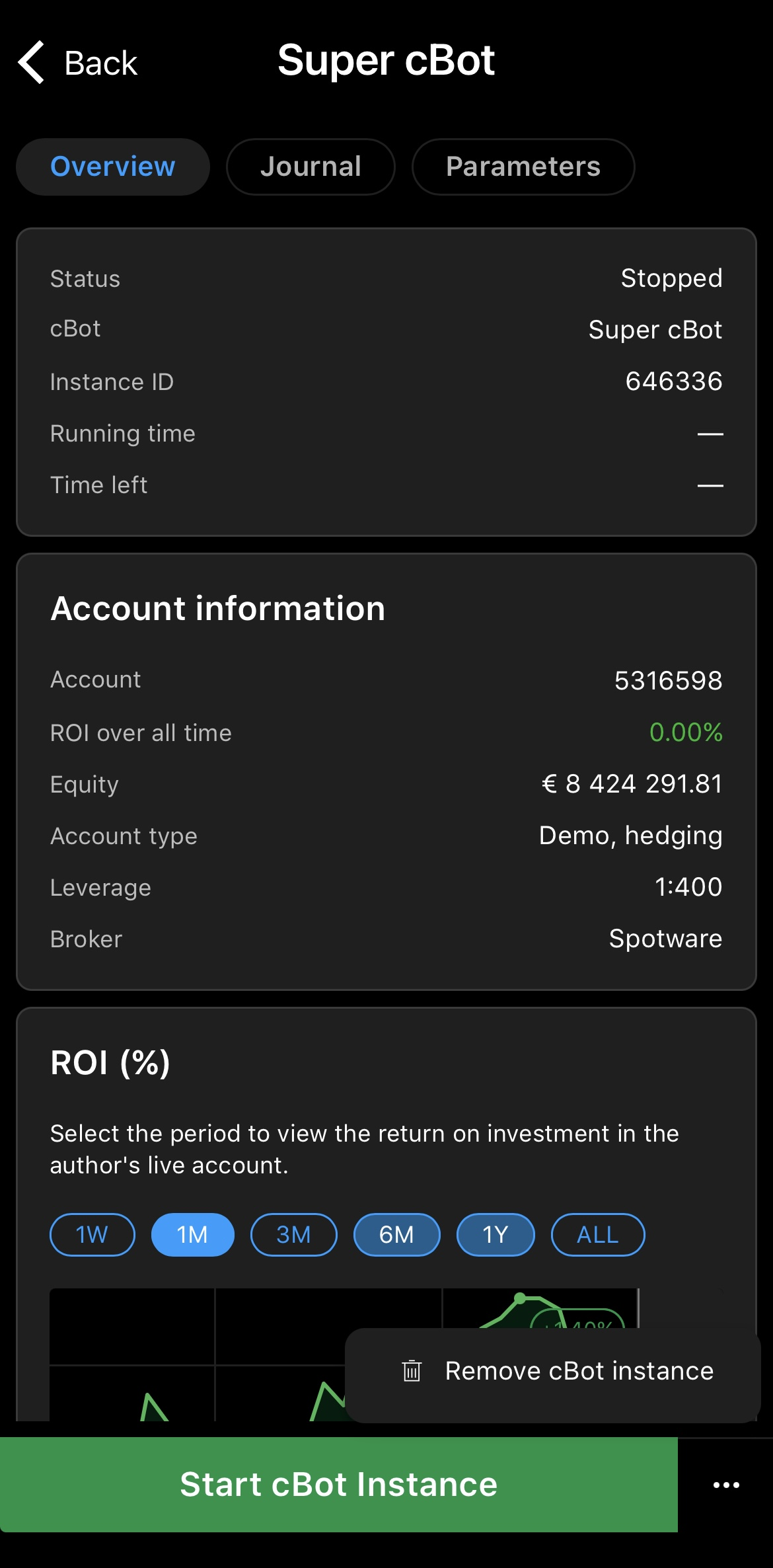
Task: Go back to the previous screen
Action: (78, 63)
